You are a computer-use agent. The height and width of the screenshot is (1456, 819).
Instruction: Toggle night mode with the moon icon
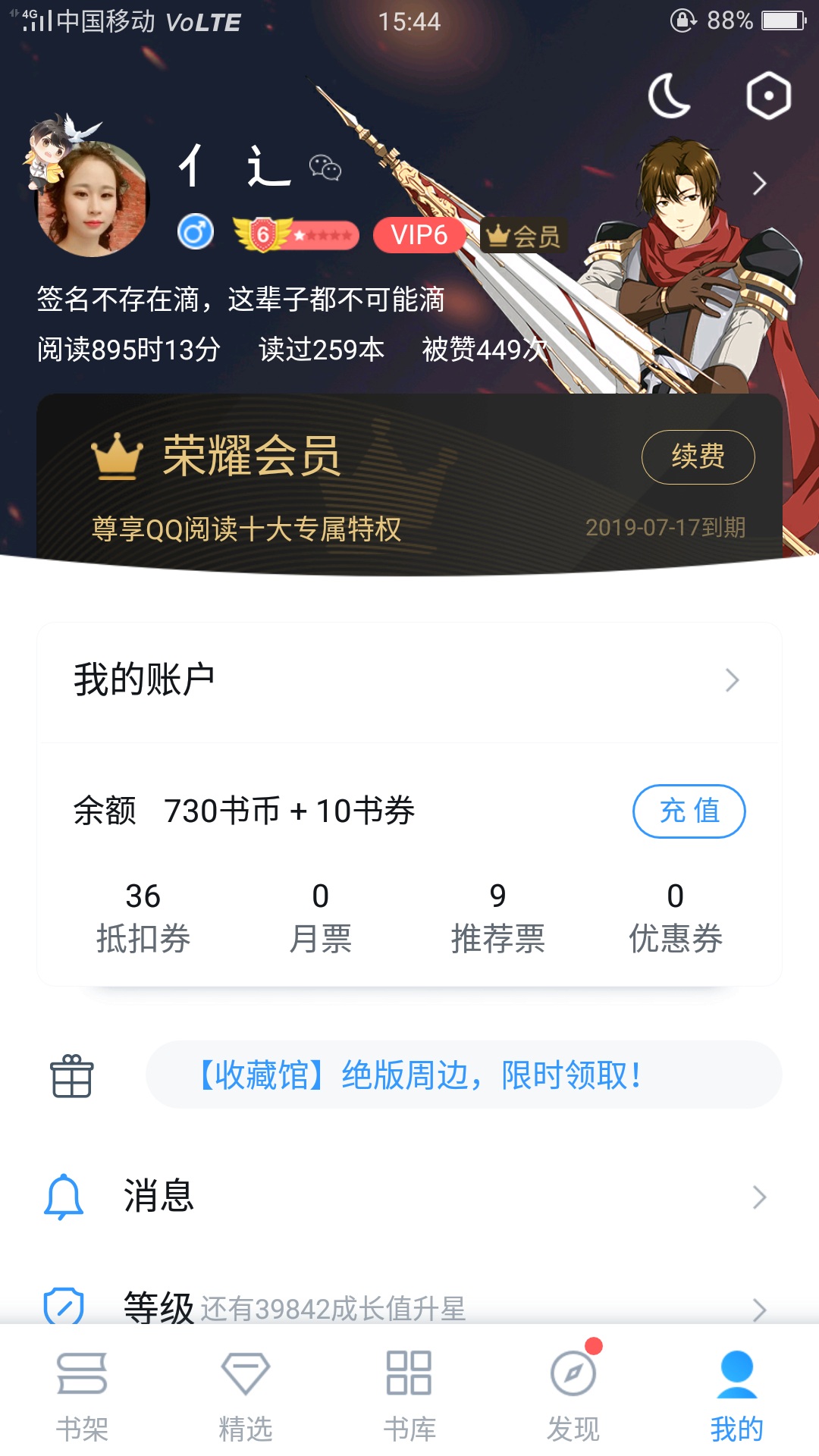(x=669, y=97)
